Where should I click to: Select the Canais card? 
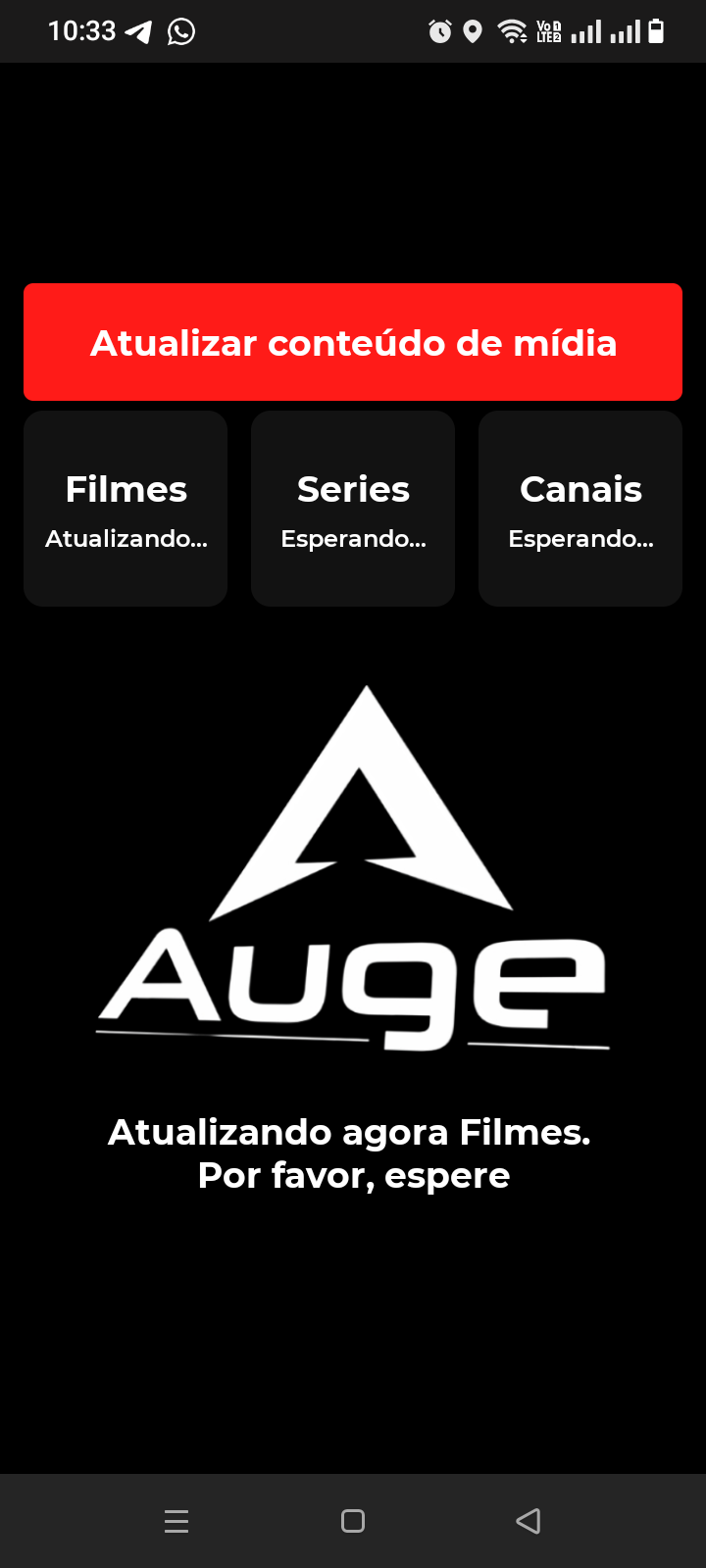coord(580,508)
